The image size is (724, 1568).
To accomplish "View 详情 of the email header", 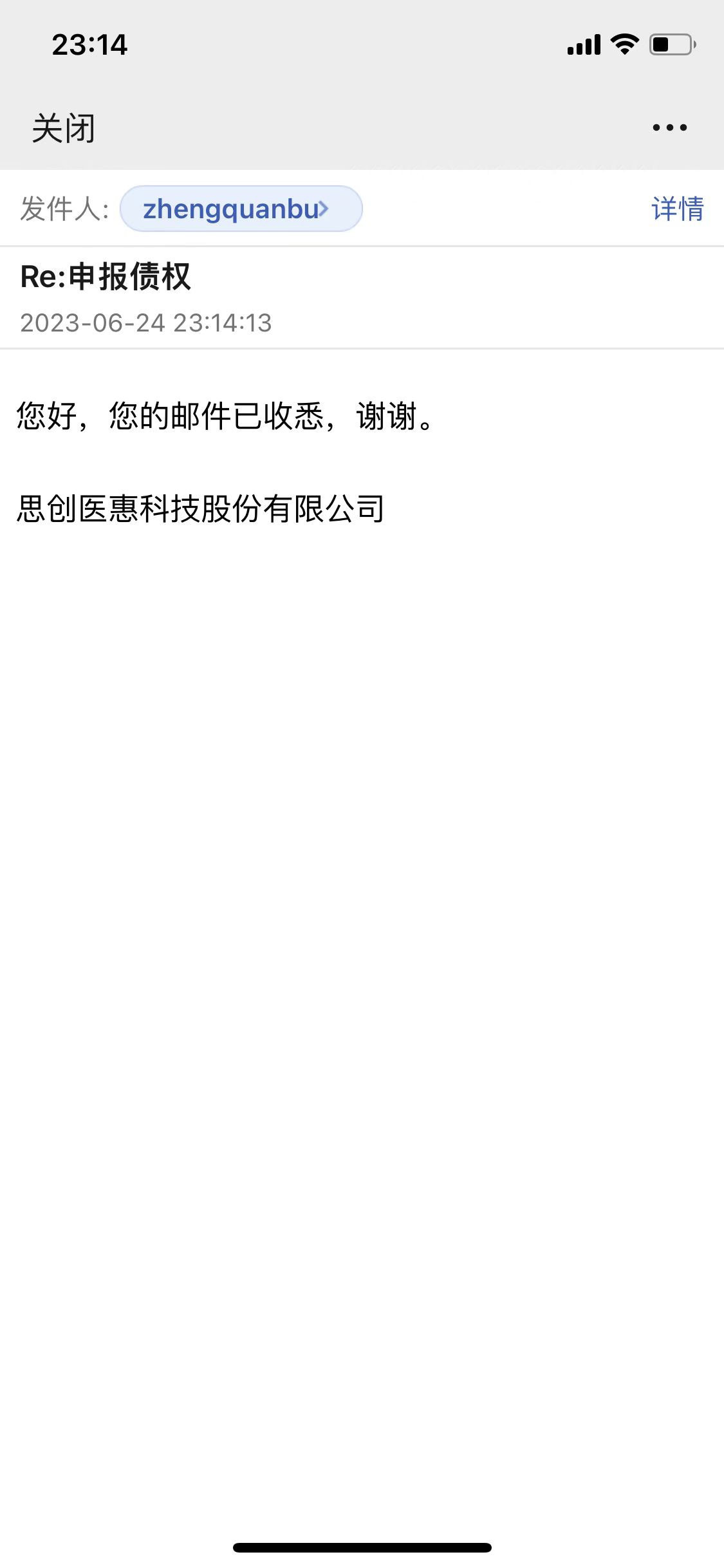I will 677,209.
